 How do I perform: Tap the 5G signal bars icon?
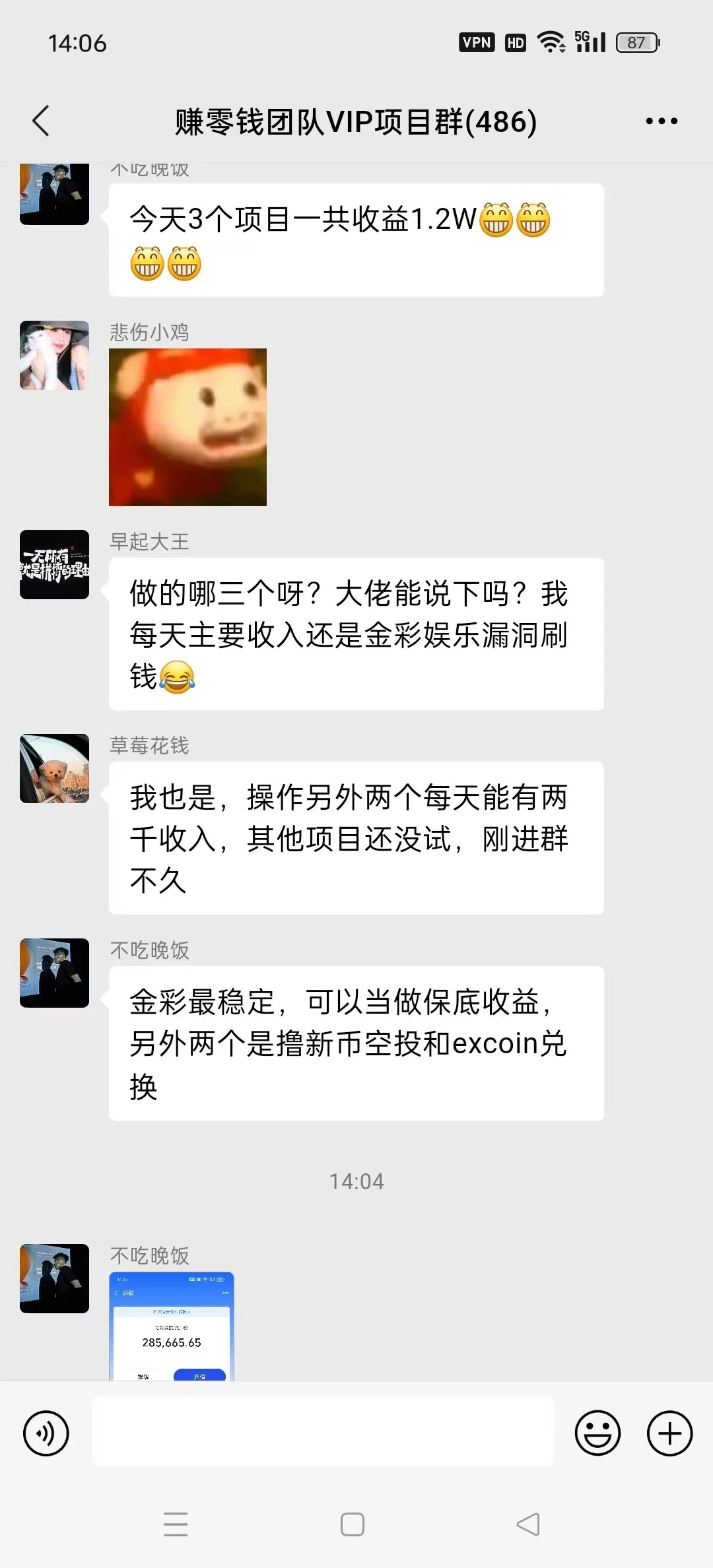pos(591,42)
